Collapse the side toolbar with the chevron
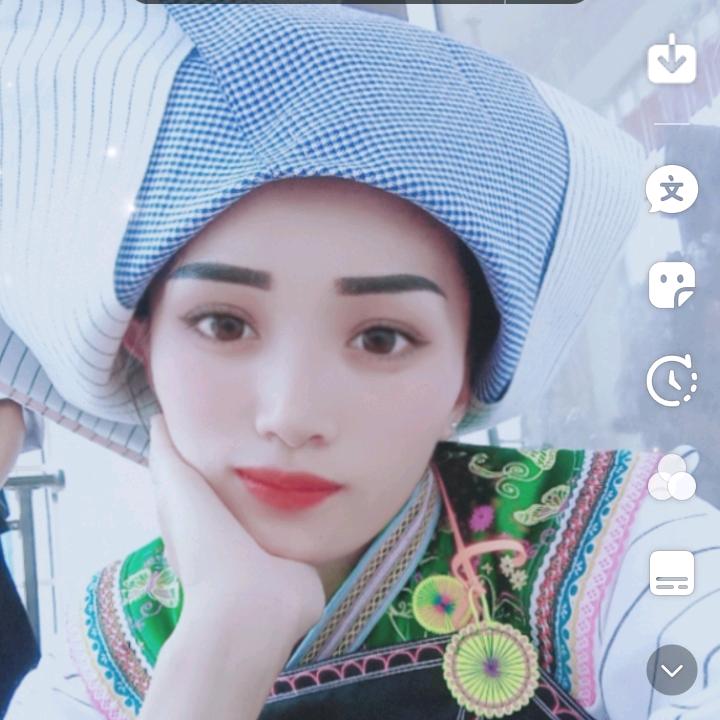The width and height of the screenshot is (720, 720). [672, 670]
